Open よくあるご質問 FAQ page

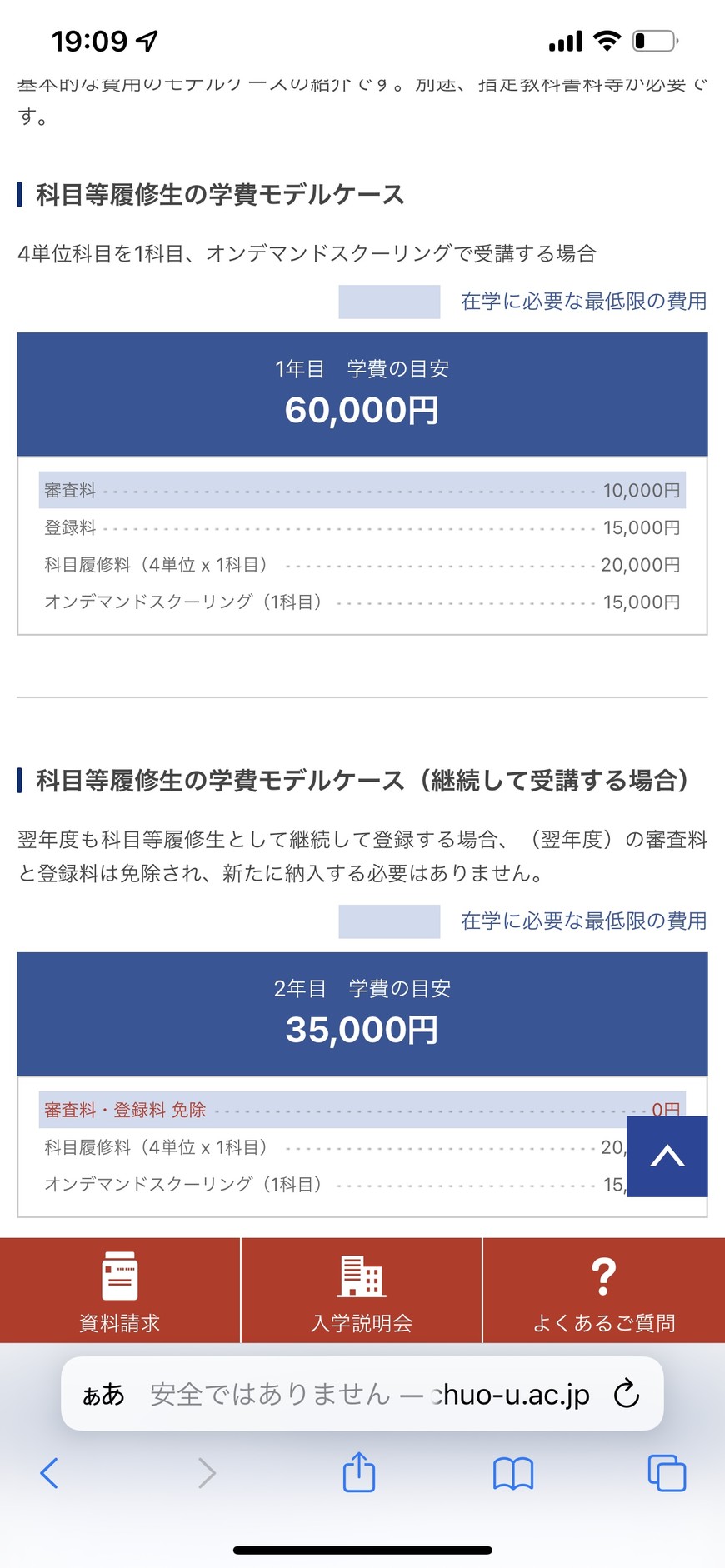tap(604, 1290)
